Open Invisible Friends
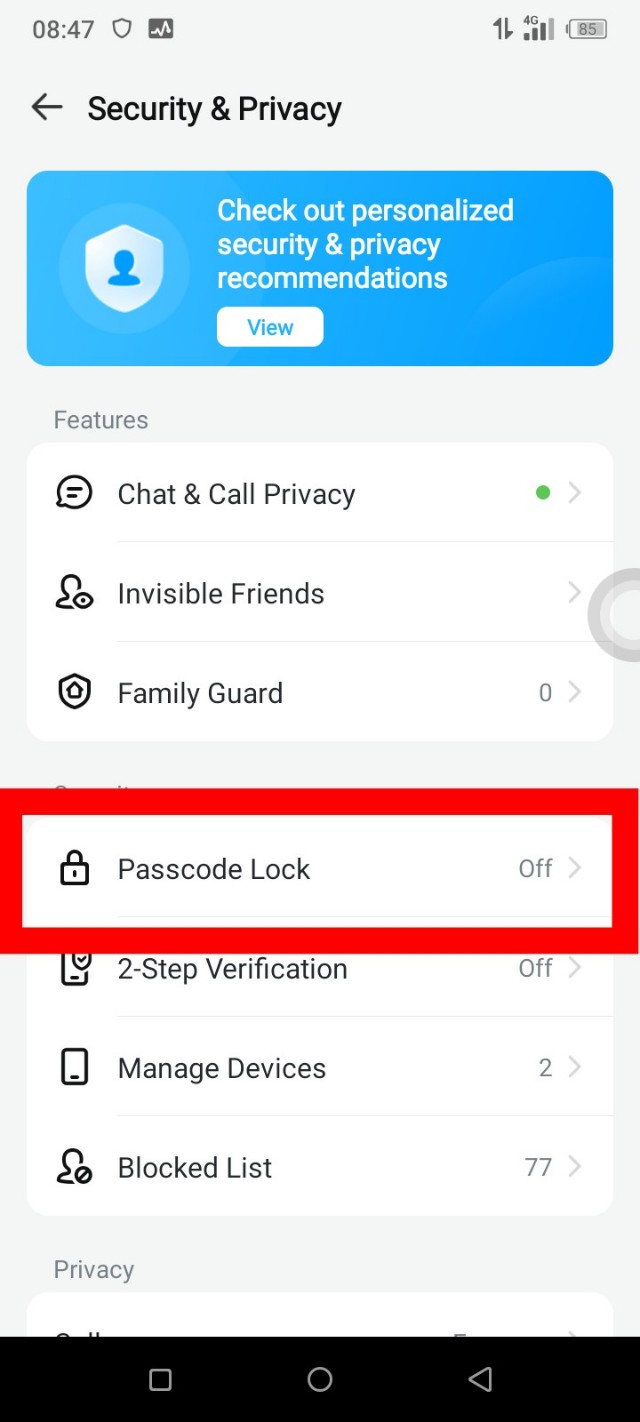This screenshot has height=1422, width=640. pyautogui.click(x=319, y=593)
